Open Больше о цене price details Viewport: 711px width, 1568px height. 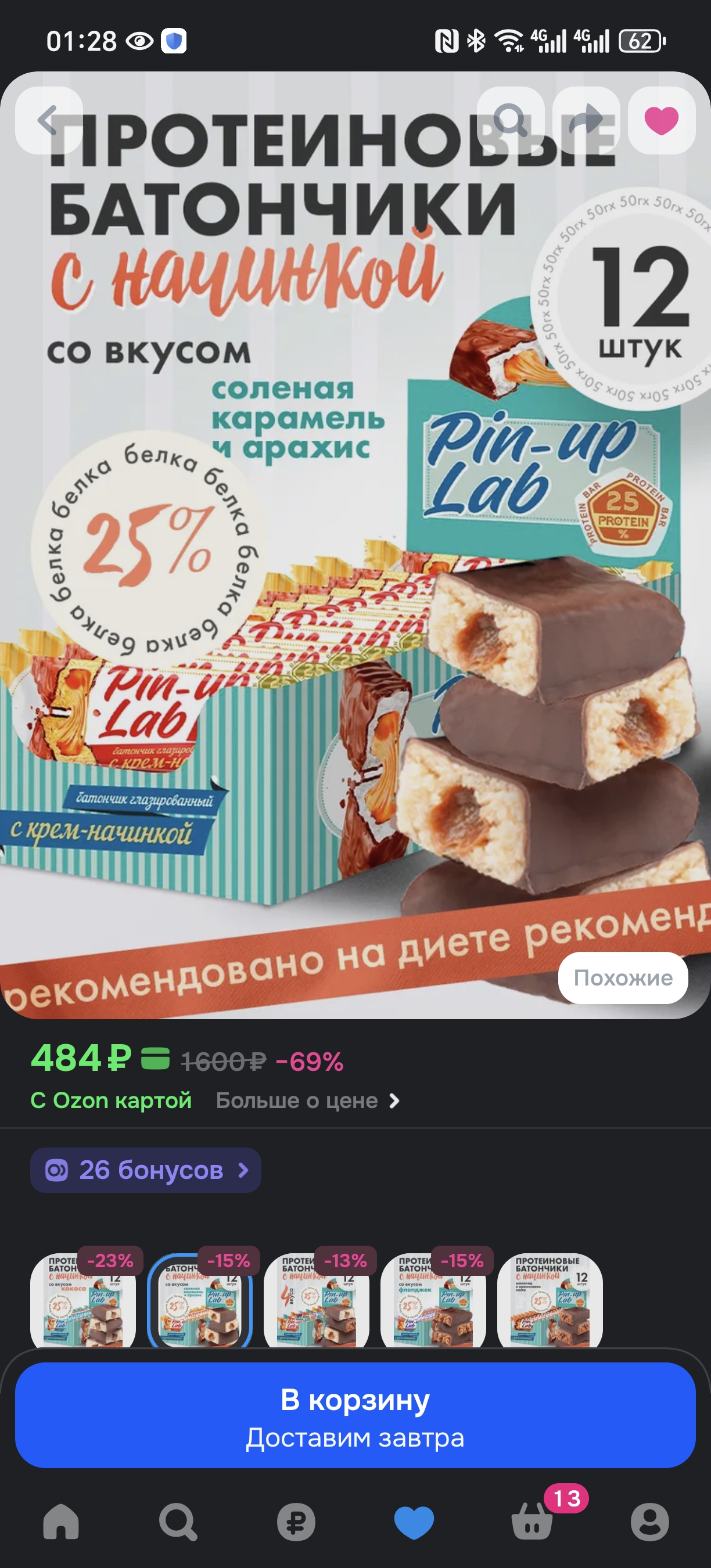[x=307, y=1101]
